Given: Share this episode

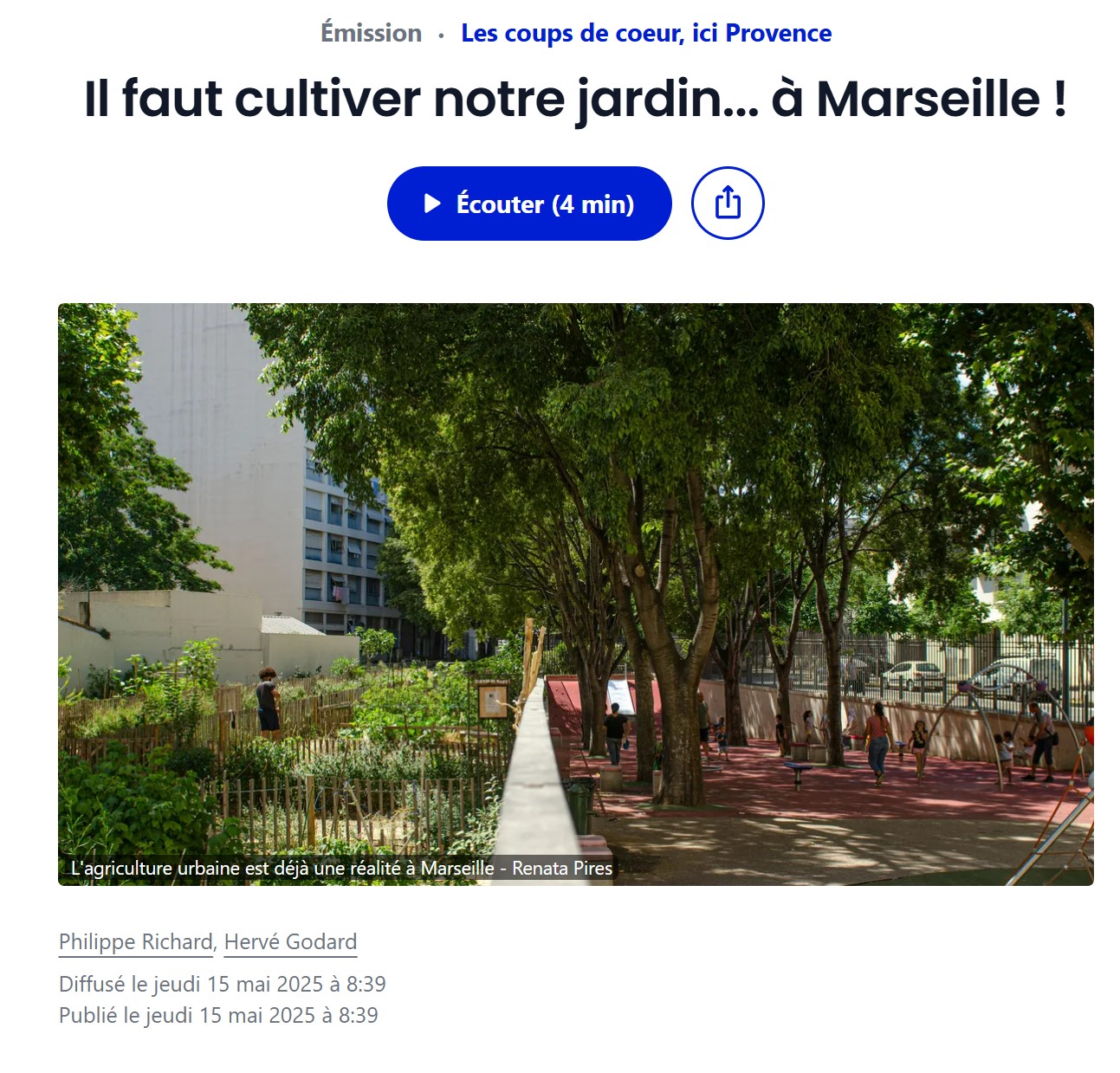Looking at the screenshot, I should [728, 204].
